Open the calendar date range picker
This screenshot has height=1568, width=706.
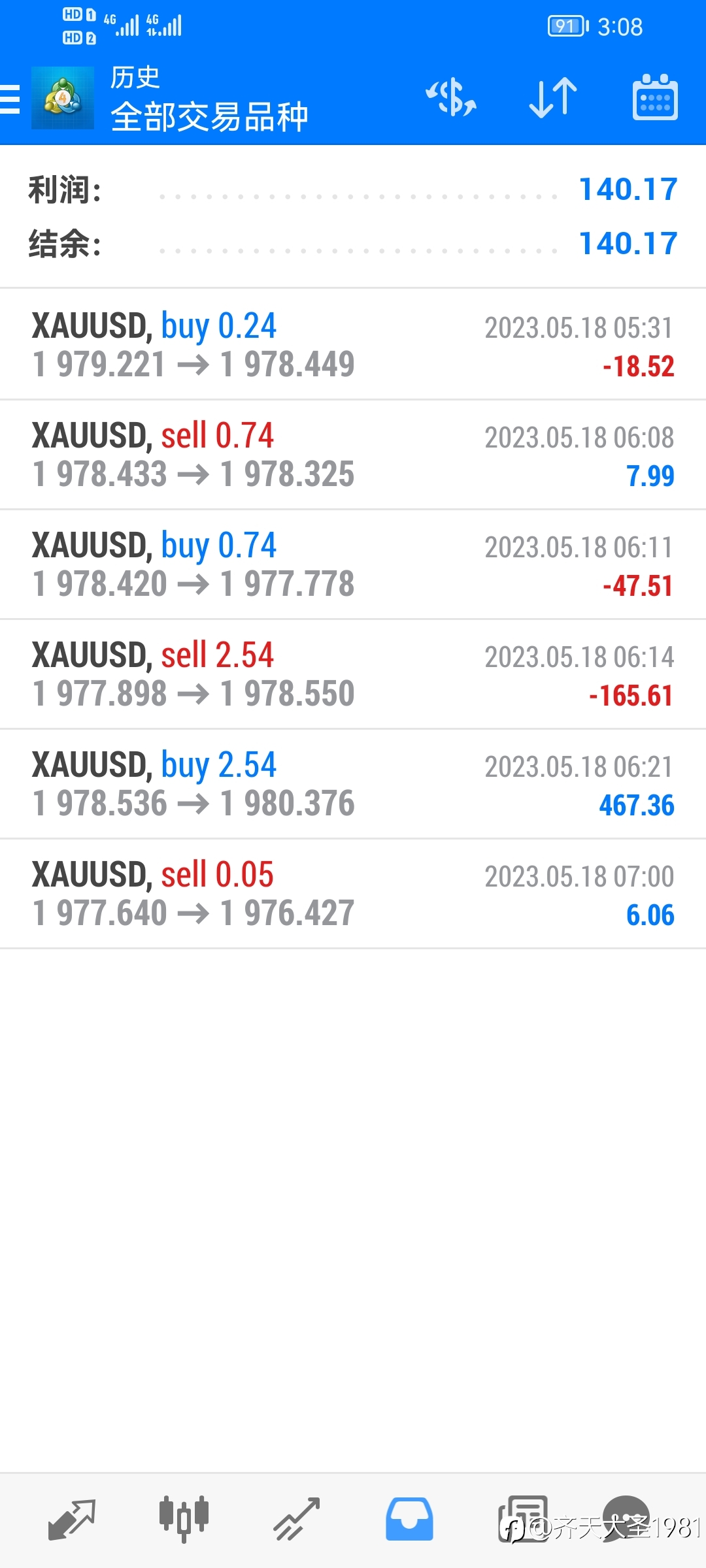click(x=655, y=97)
